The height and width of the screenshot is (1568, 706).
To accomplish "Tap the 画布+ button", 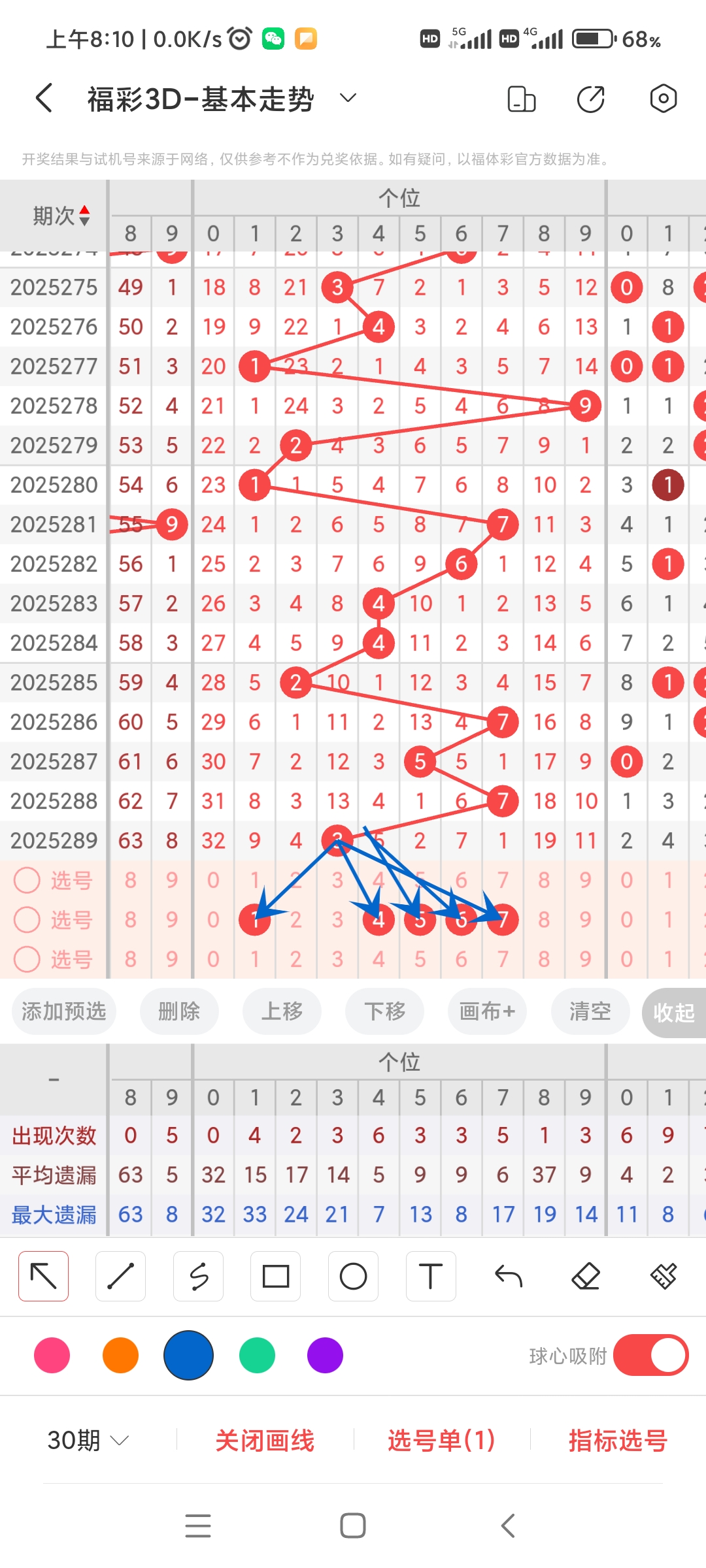I will [x=487, y=1011].
